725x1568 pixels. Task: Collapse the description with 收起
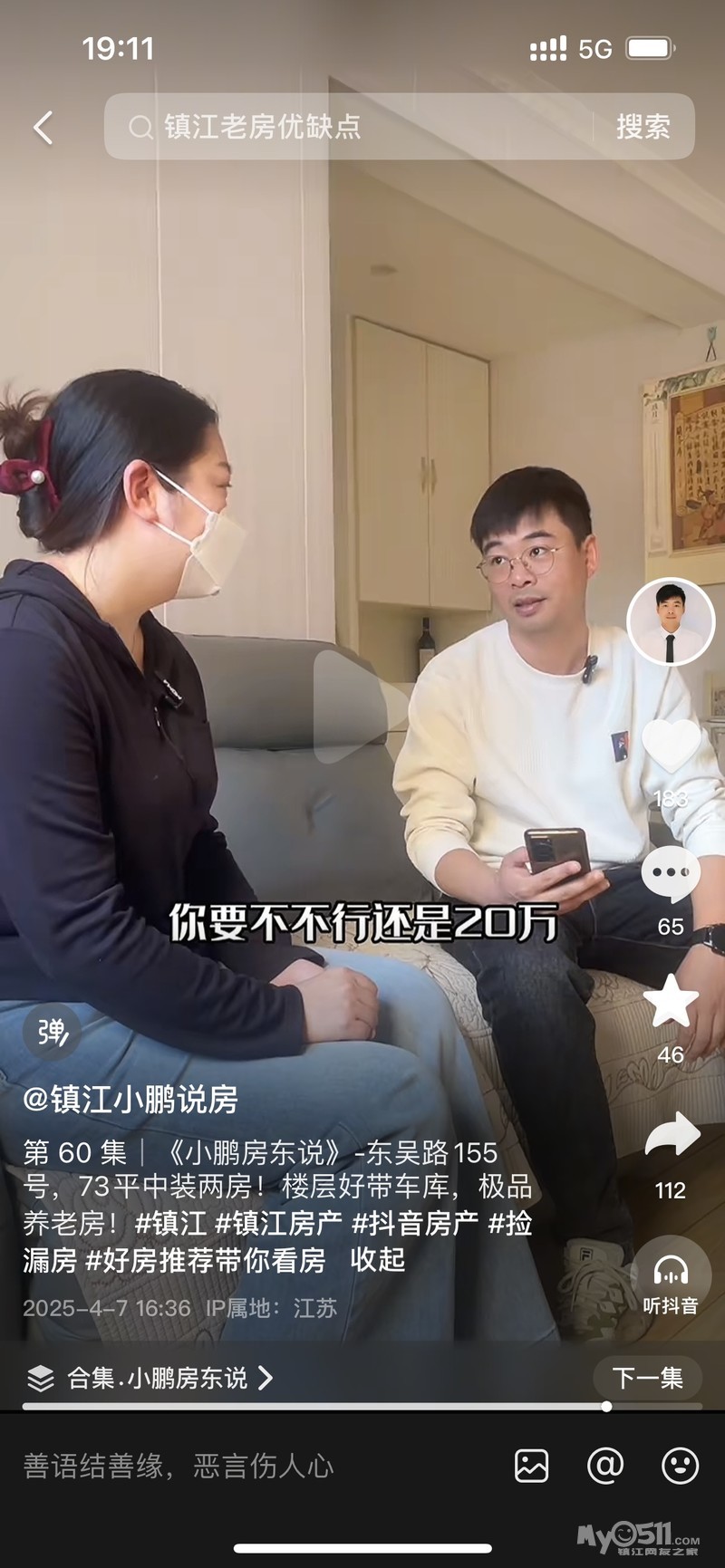(377, 1260)
